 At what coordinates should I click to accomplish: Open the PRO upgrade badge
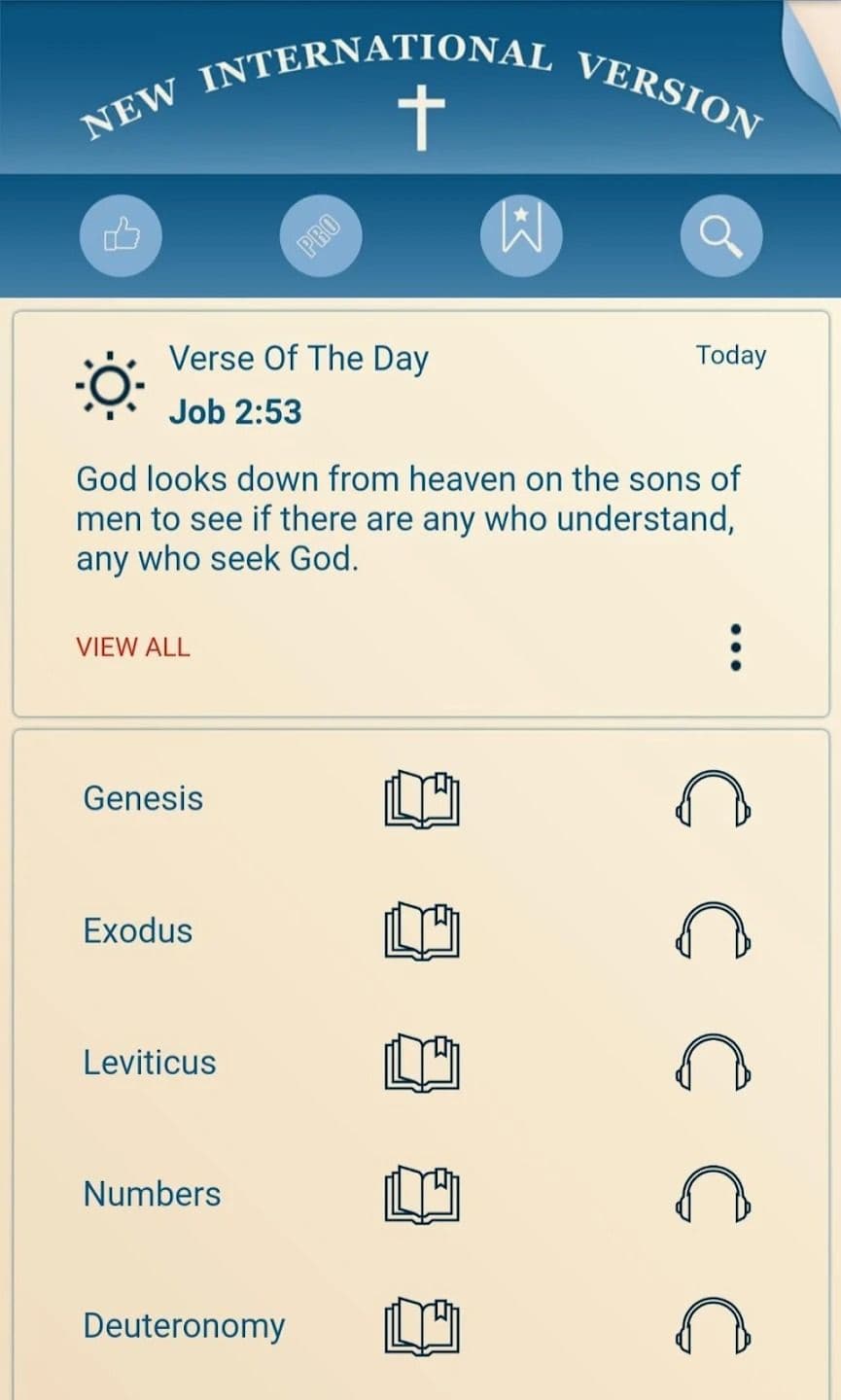click(x=321, y=235)
